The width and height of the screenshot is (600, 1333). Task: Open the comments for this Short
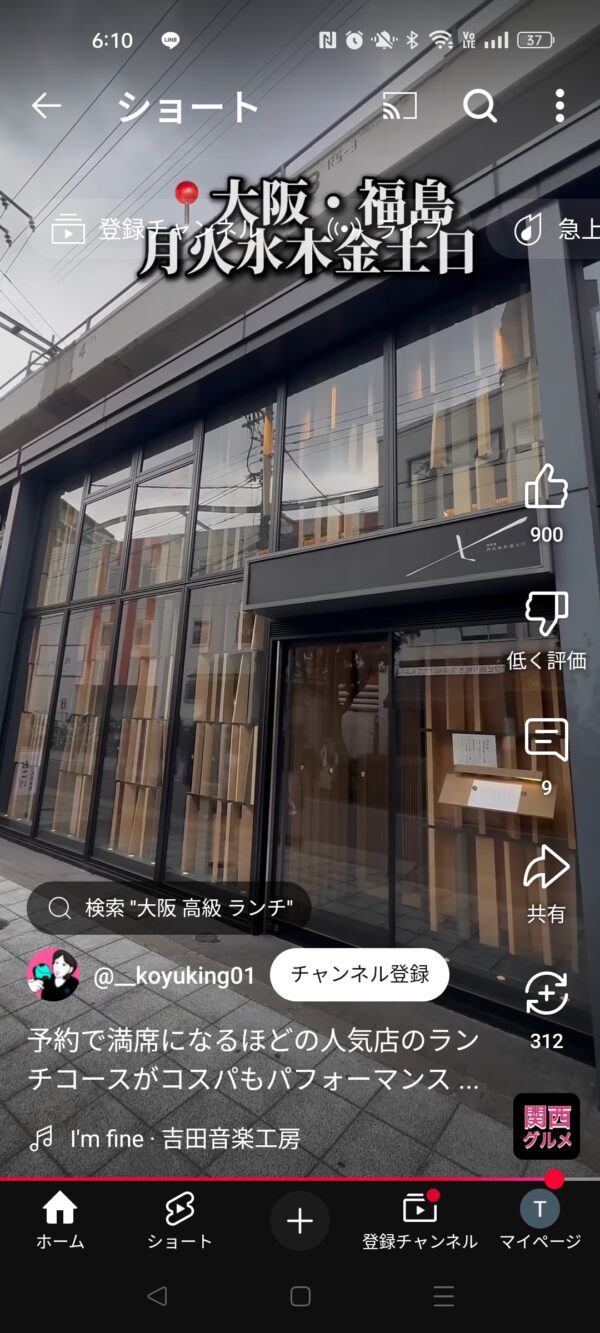(x=546, y=741)
